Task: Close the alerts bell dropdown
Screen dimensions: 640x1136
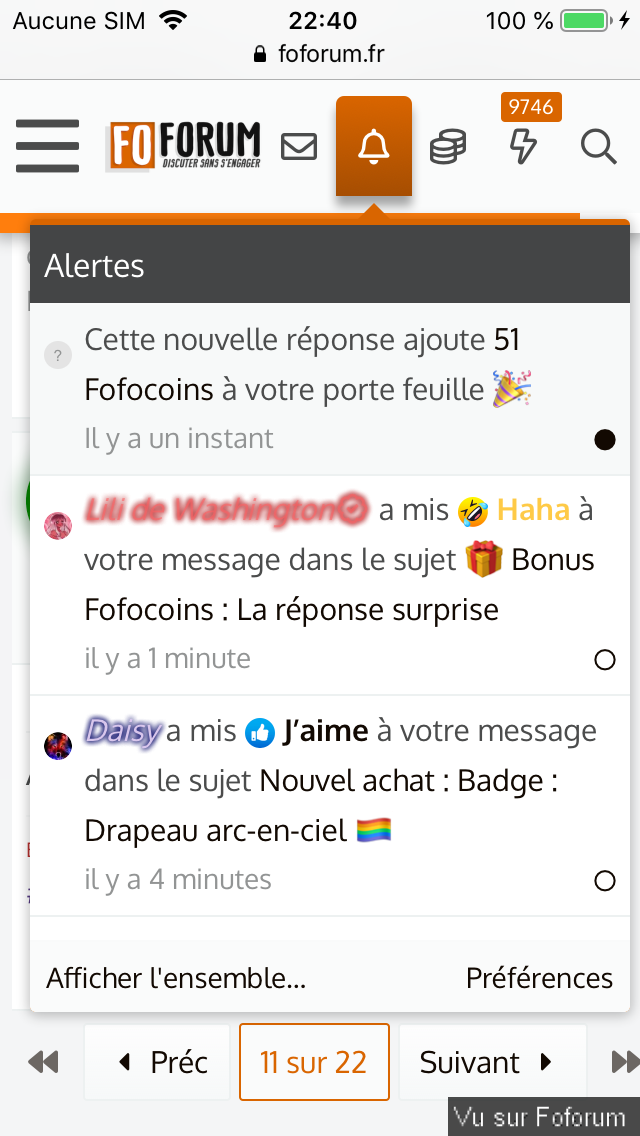Action: tap(374, 147)
